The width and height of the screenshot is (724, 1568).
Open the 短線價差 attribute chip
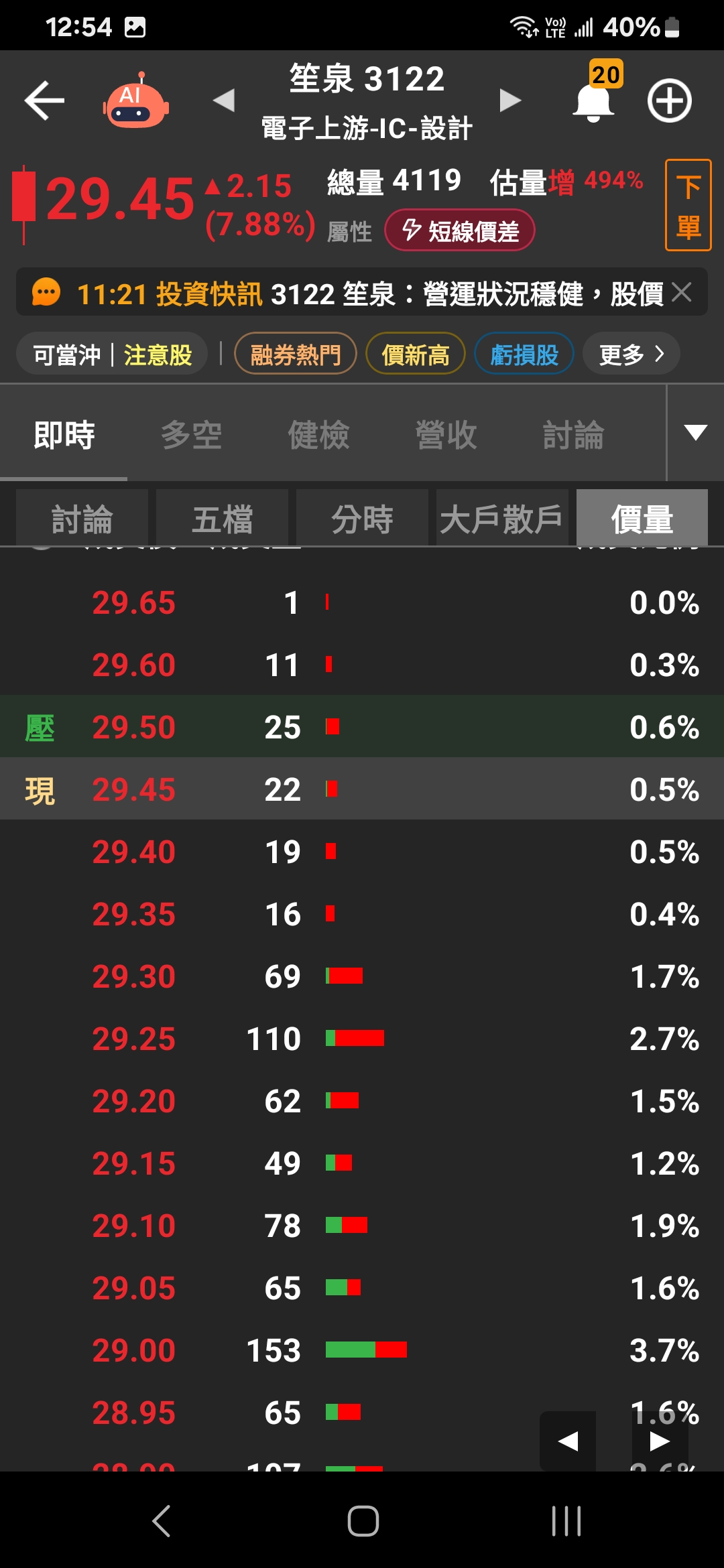[x=460, y=231]
